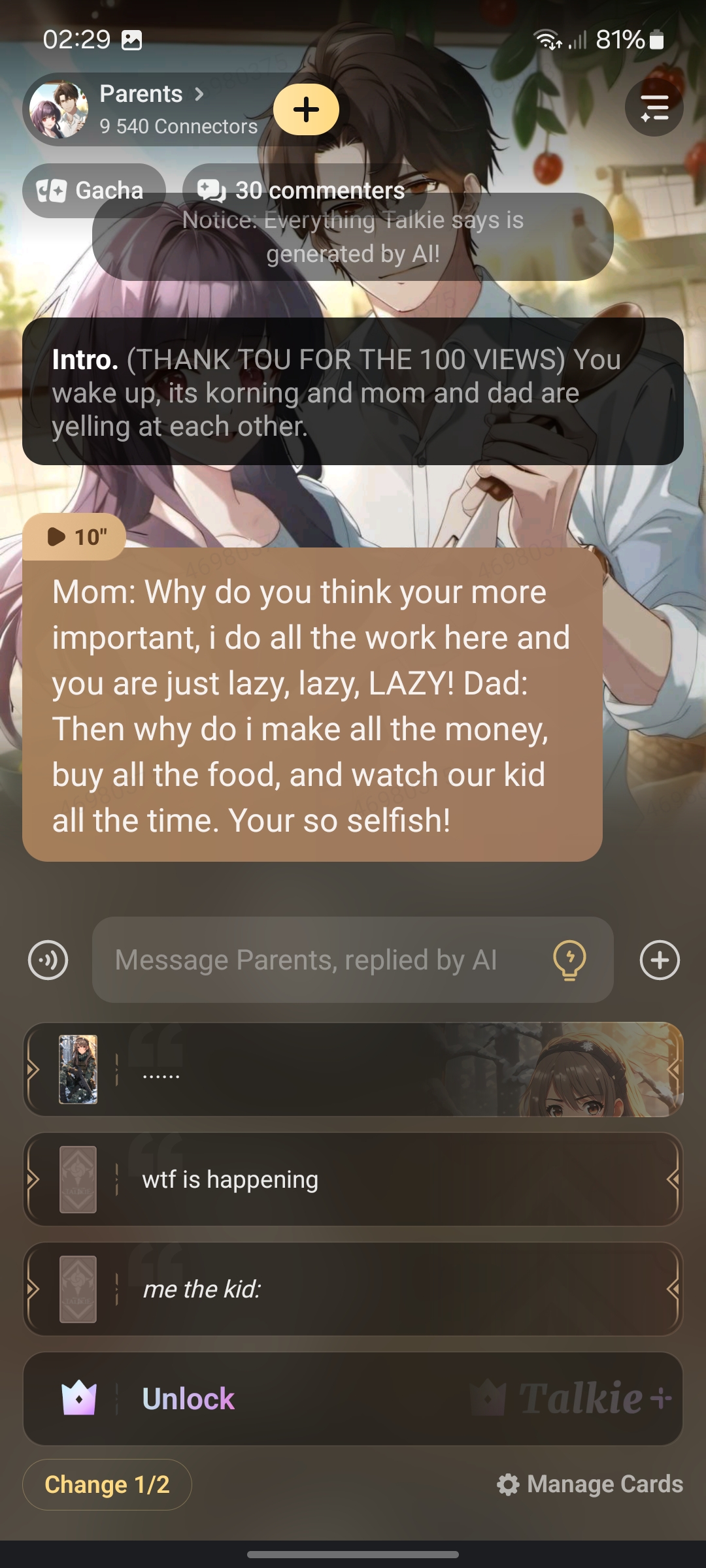Screen dimensions: 706x1568
Task: Tap the lightbulb inspiration icon
Action: point(569,960)
